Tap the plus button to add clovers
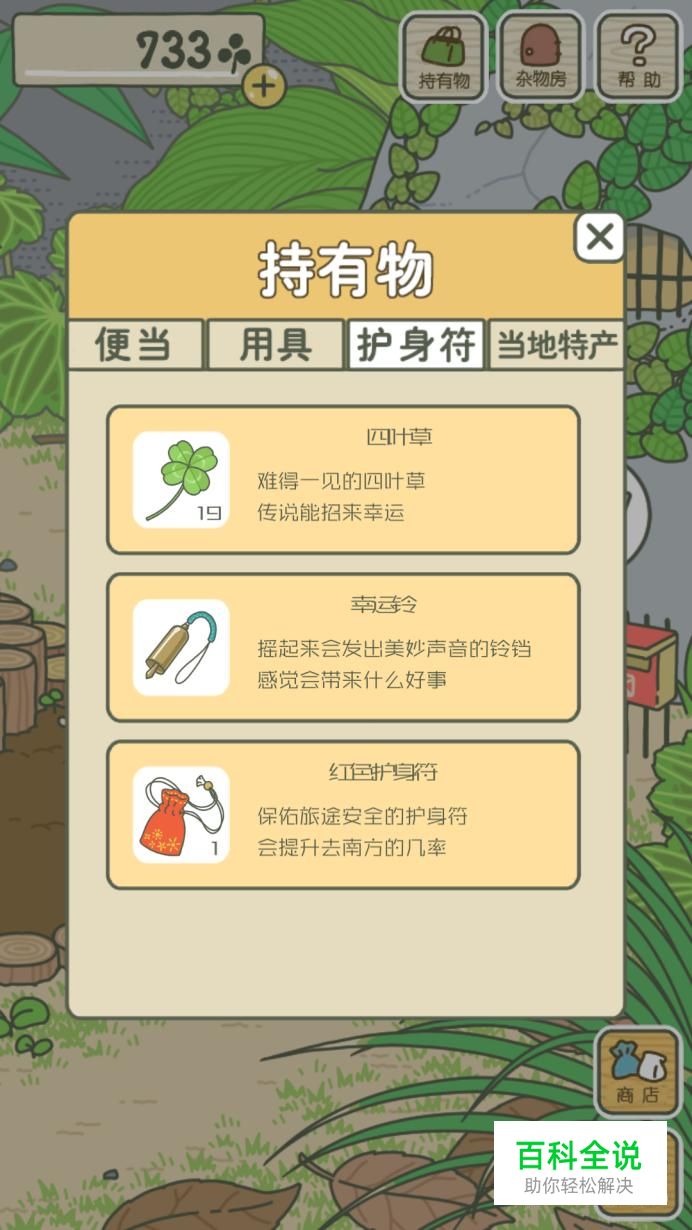The image size is (692, 1230). 264,87
